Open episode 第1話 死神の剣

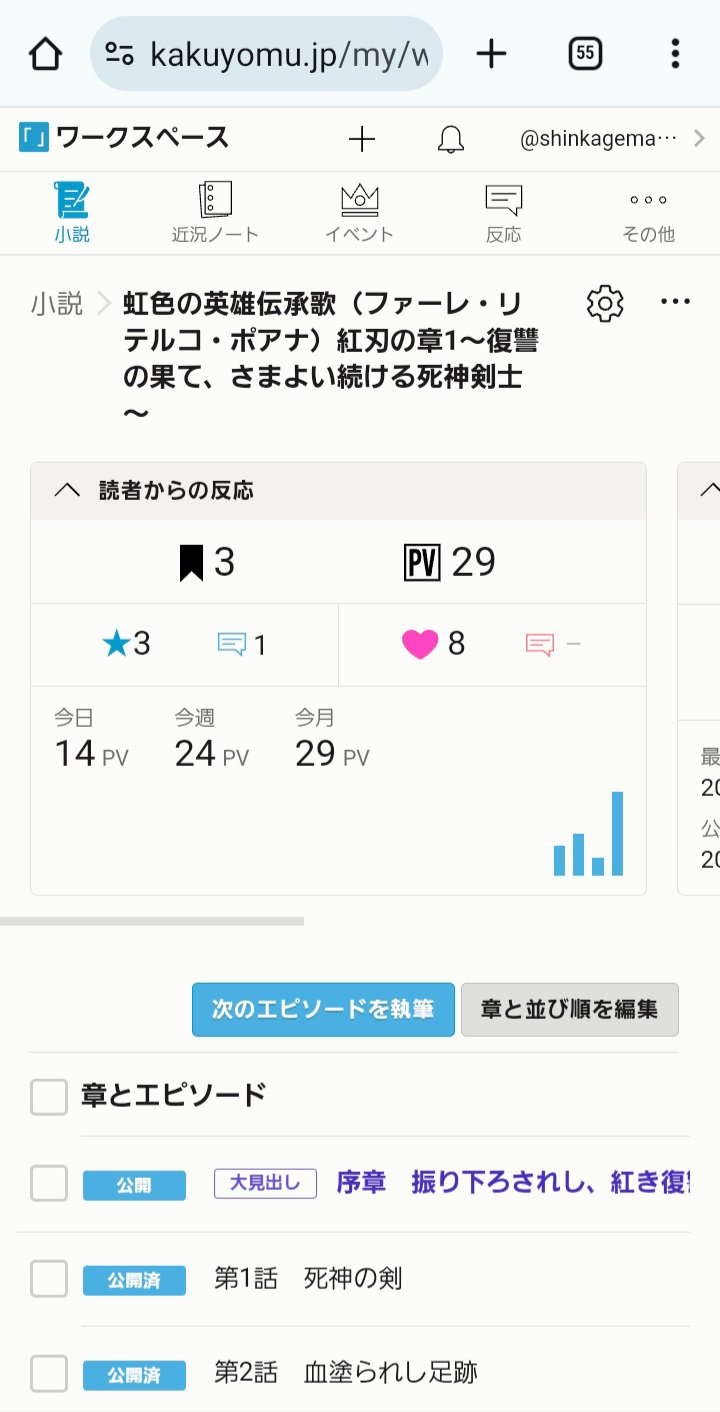coord(308,1278)
